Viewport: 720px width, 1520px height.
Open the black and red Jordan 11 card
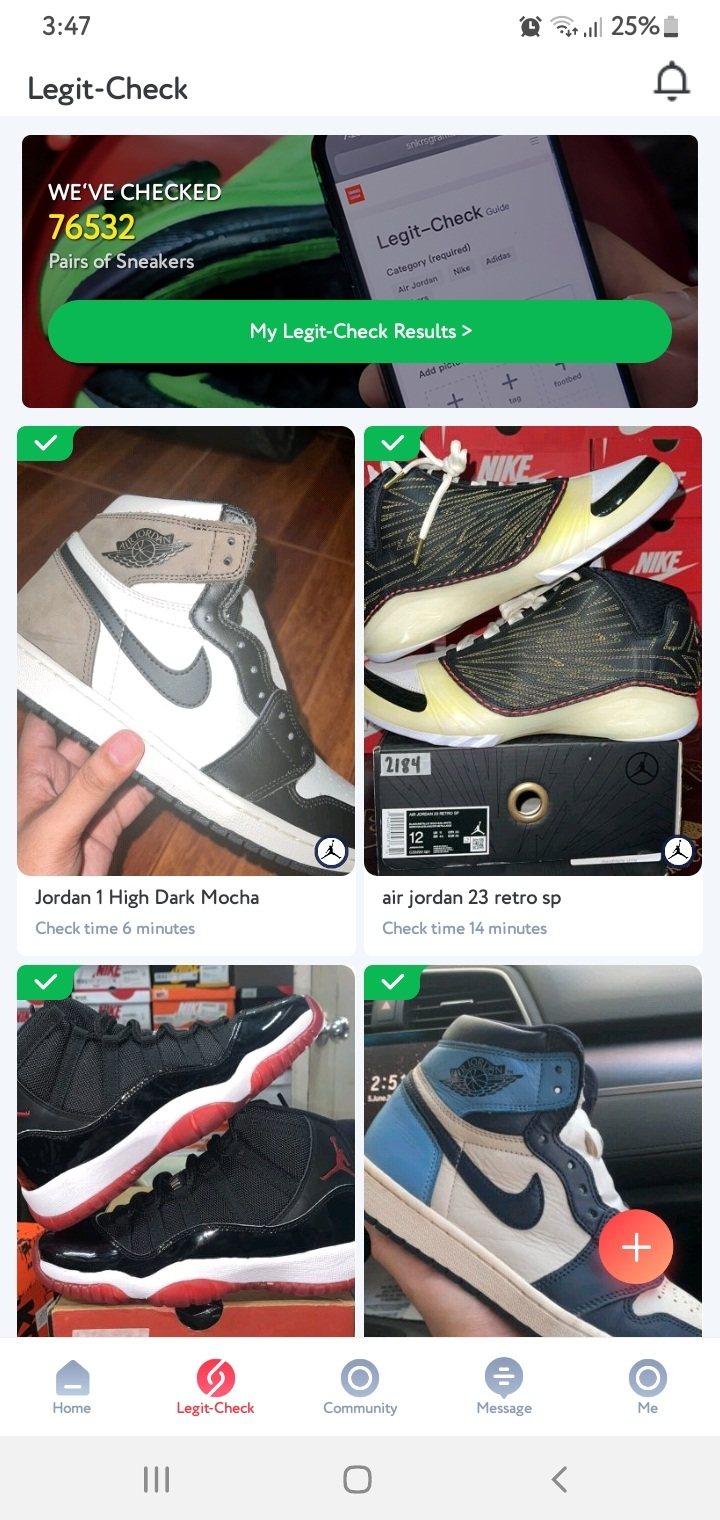coord(186,1150)
